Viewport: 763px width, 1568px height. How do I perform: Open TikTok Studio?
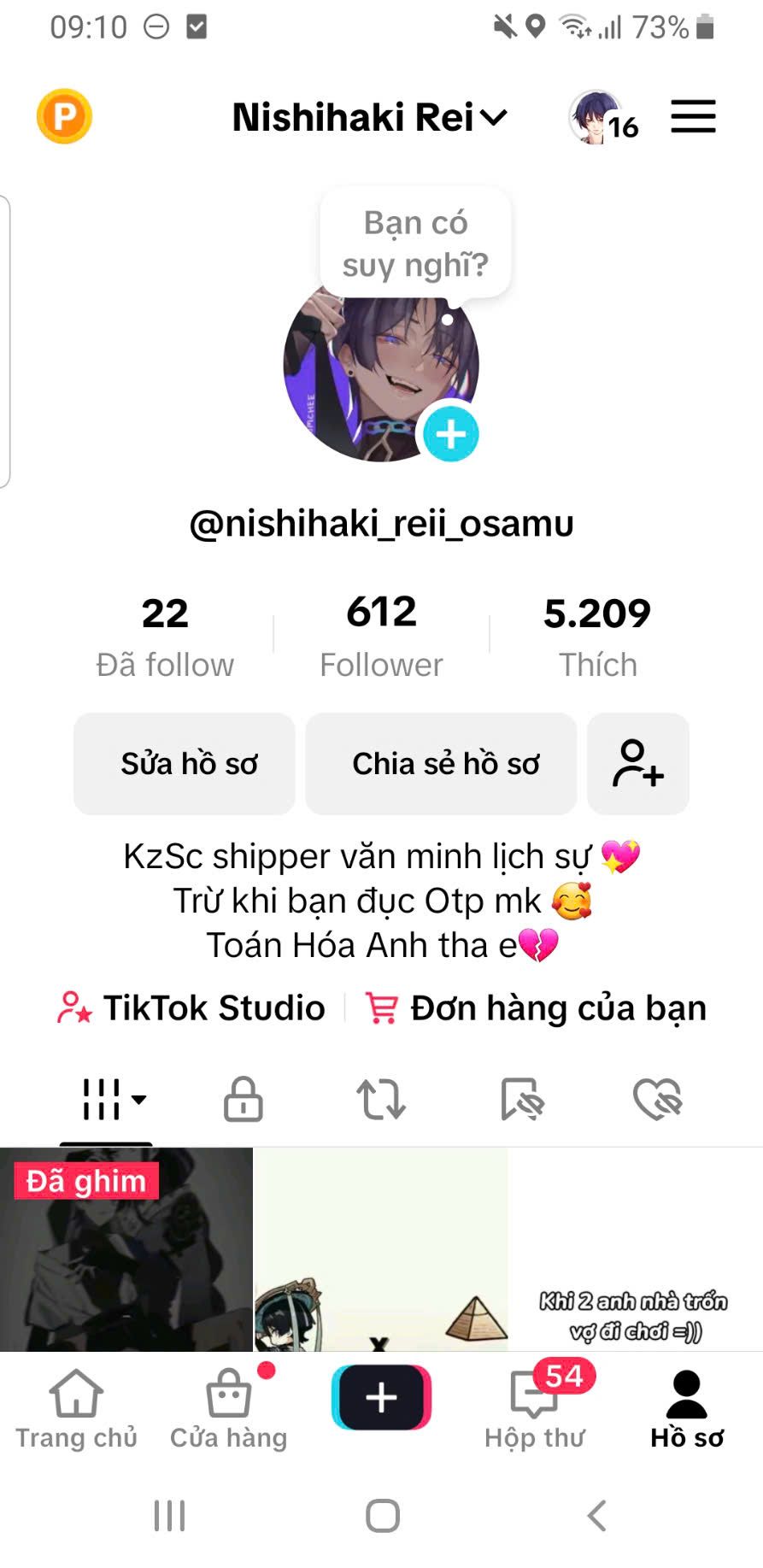(x=192, y=1008)
